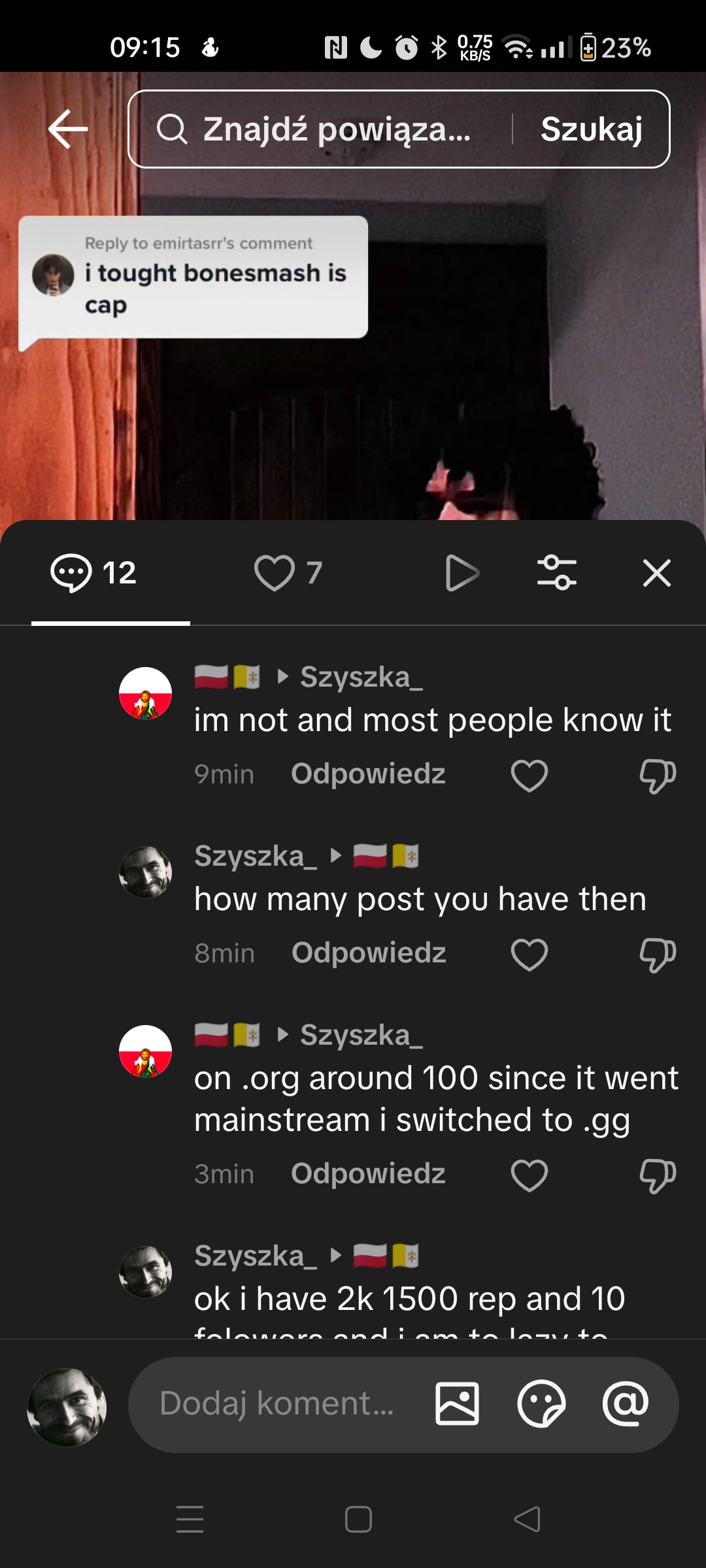Switch to the comments tab with 12

coord(94,573)
